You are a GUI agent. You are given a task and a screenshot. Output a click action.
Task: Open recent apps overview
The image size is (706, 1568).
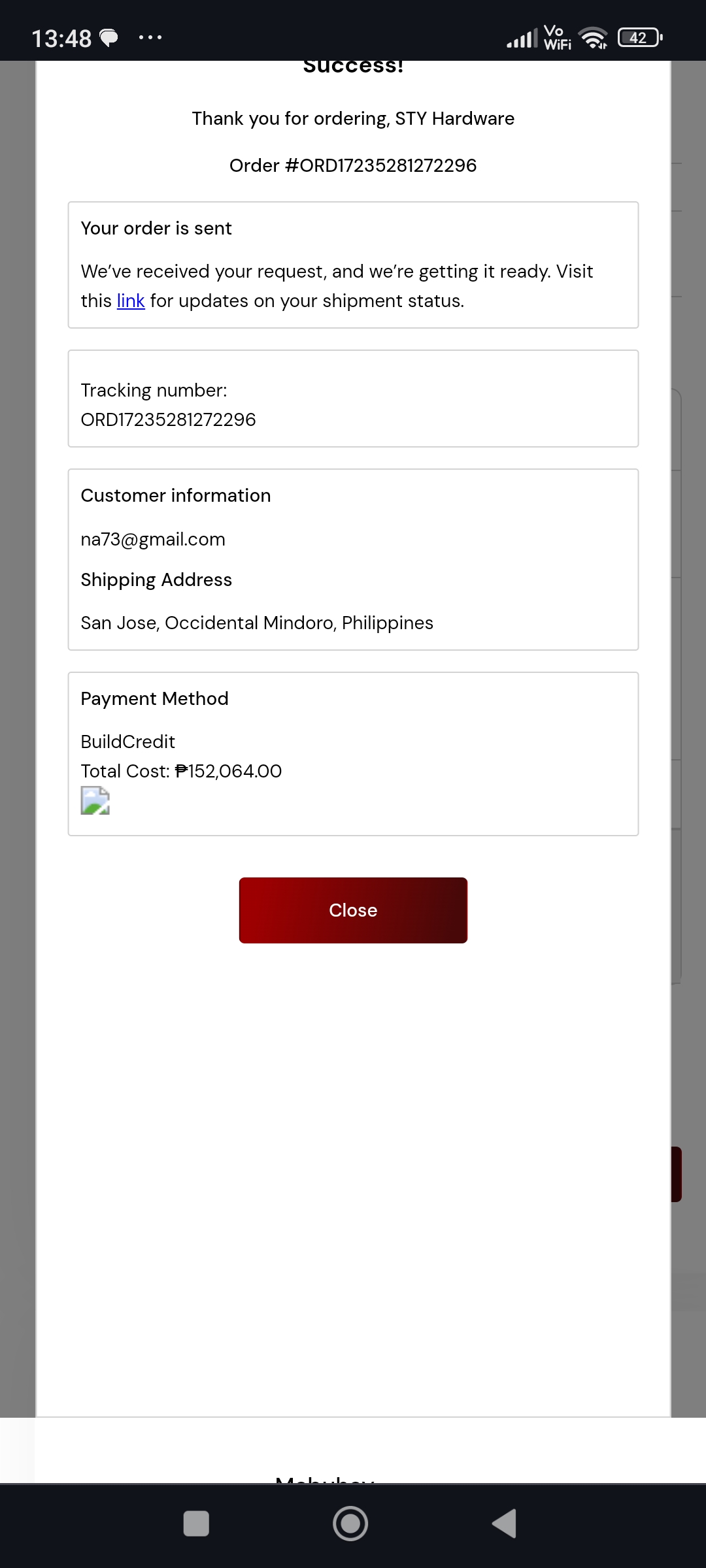(196, 1524)
